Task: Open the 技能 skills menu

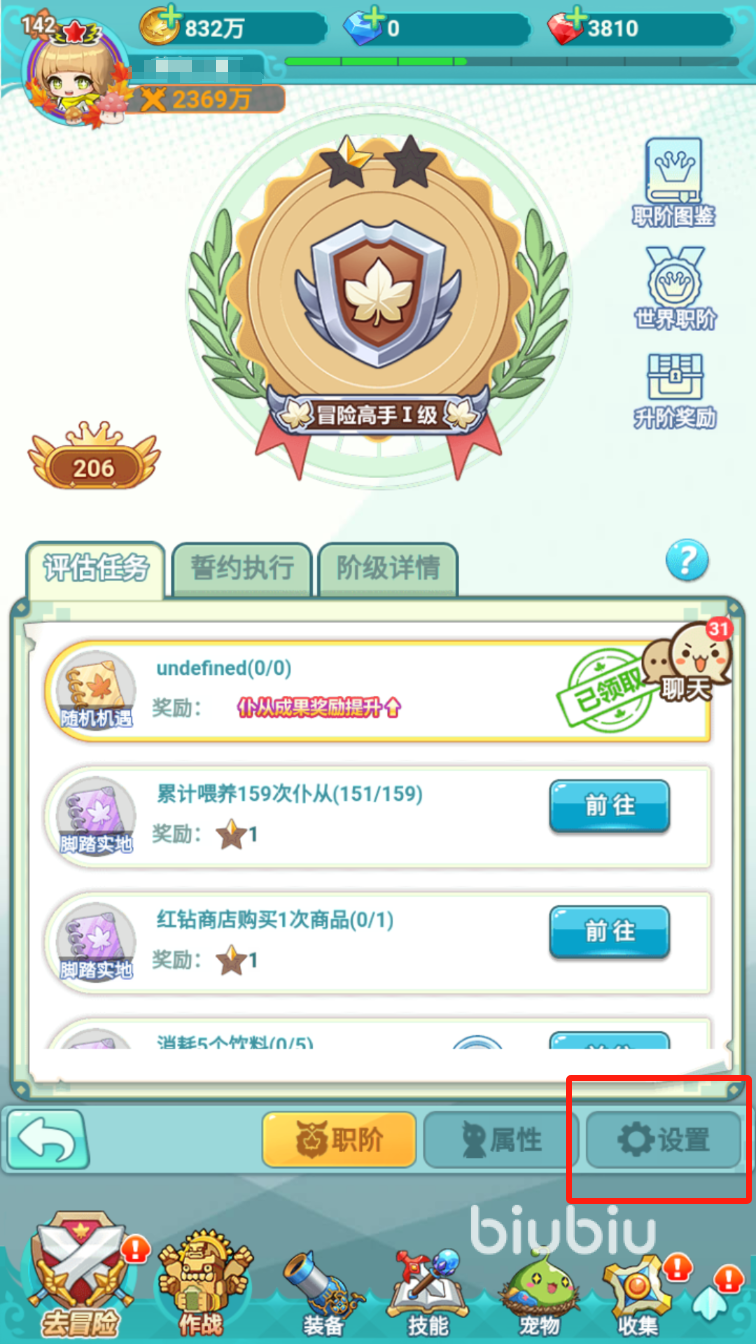Action: pos(428,1292)
